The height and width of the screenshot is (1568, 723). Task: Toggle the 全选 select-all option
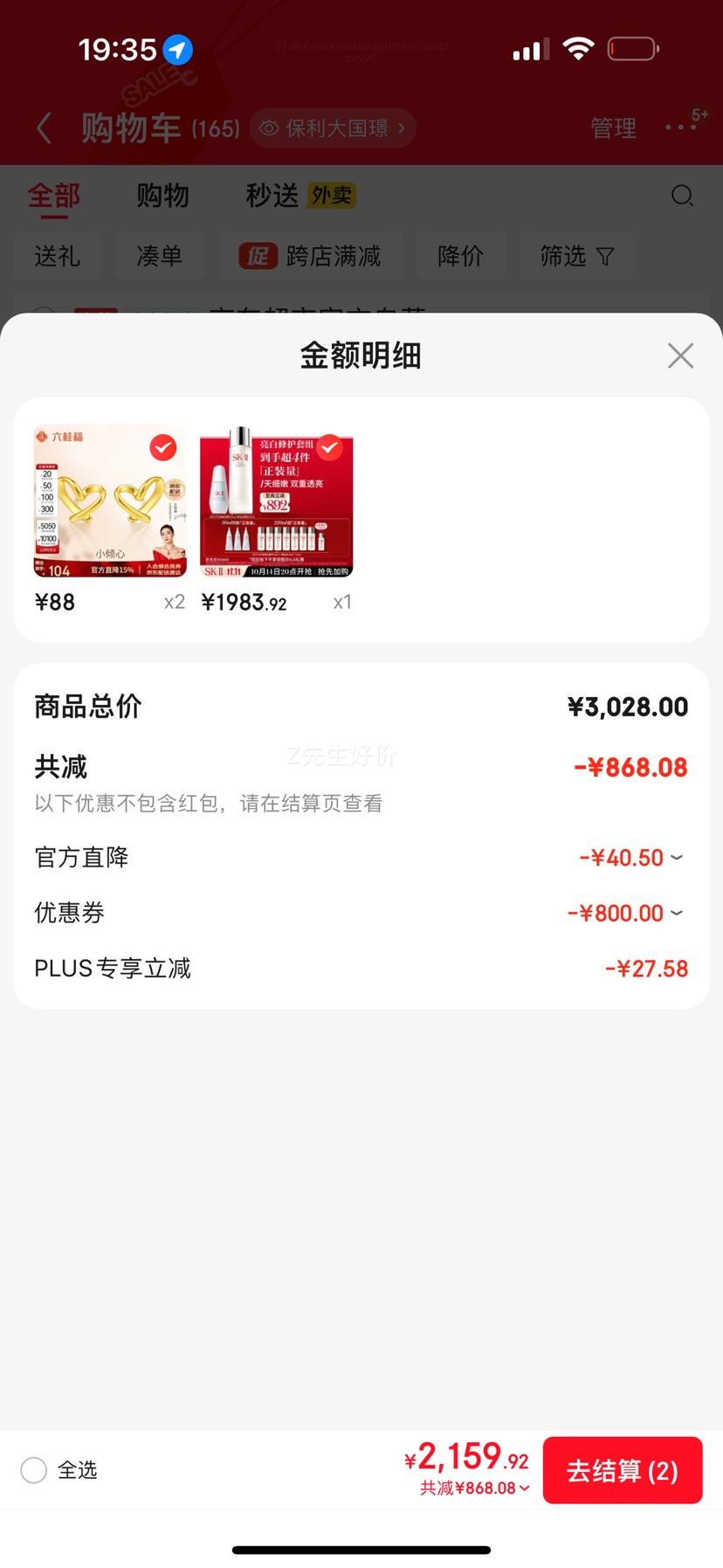(x=34, y=1470)
